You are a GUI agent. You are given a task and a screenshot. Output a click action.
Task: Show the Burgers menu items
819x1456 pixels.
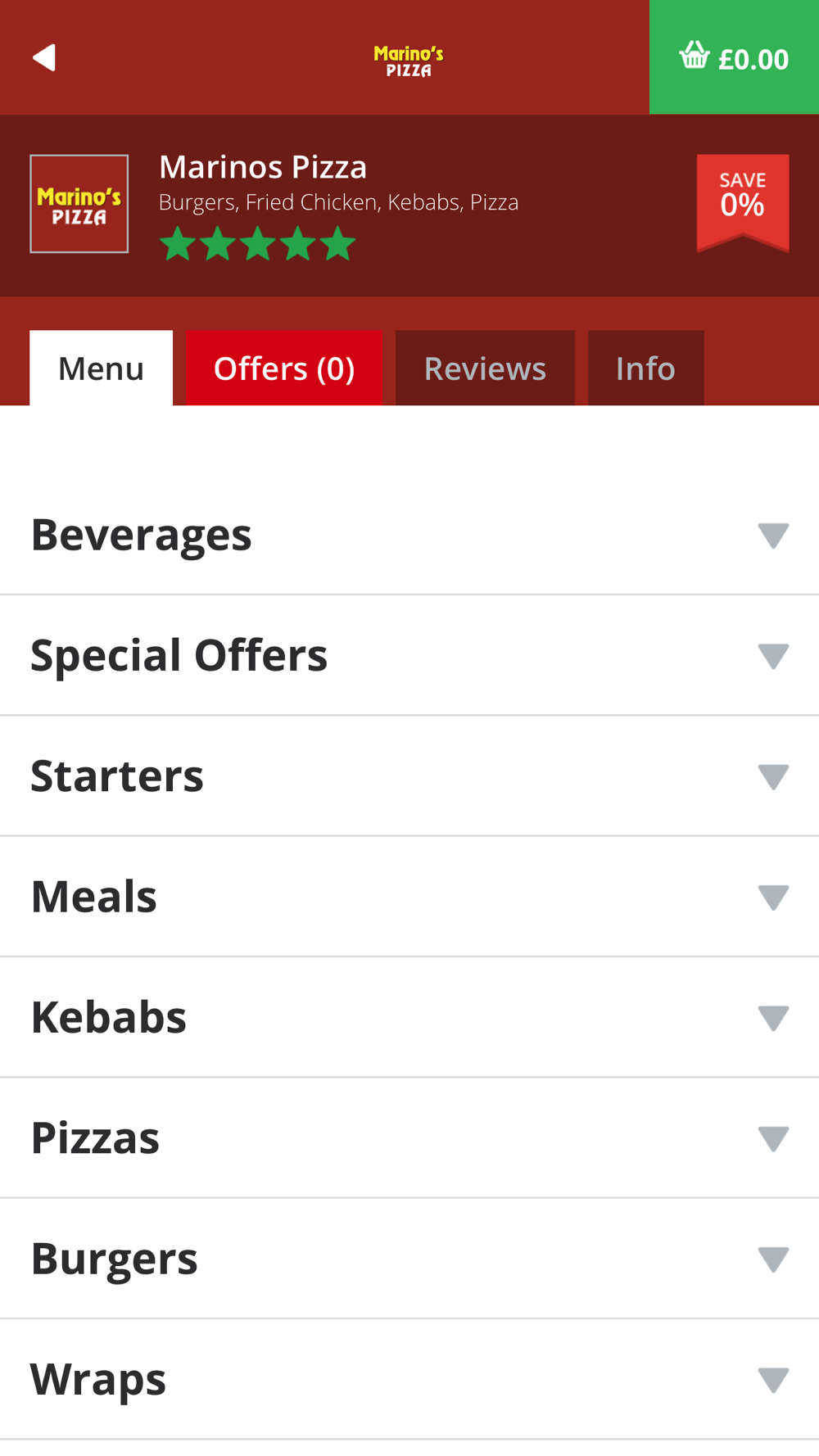click(409, 1259)
